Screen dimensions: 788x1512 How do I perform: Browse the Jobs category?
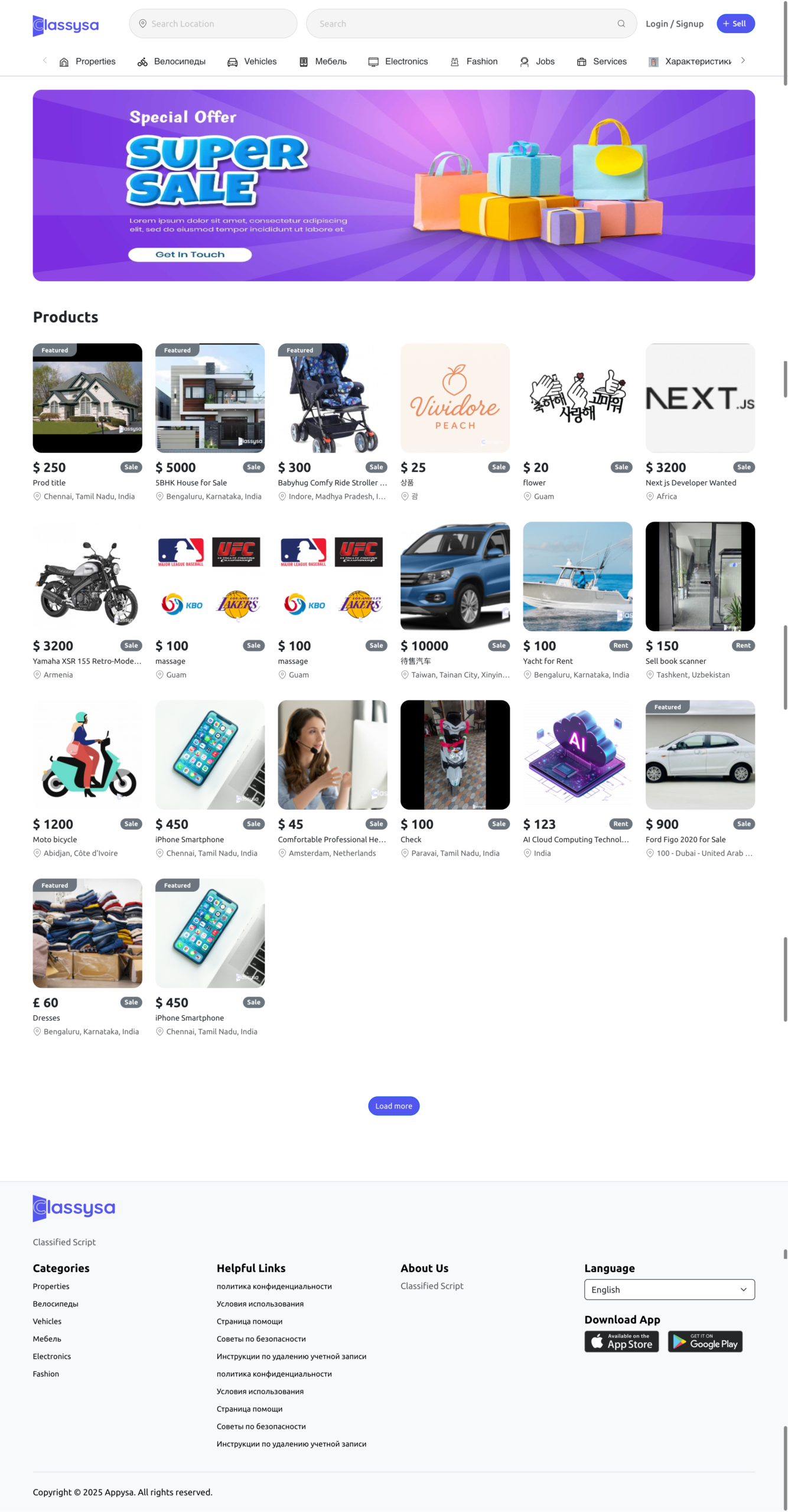tap(537, 61)
